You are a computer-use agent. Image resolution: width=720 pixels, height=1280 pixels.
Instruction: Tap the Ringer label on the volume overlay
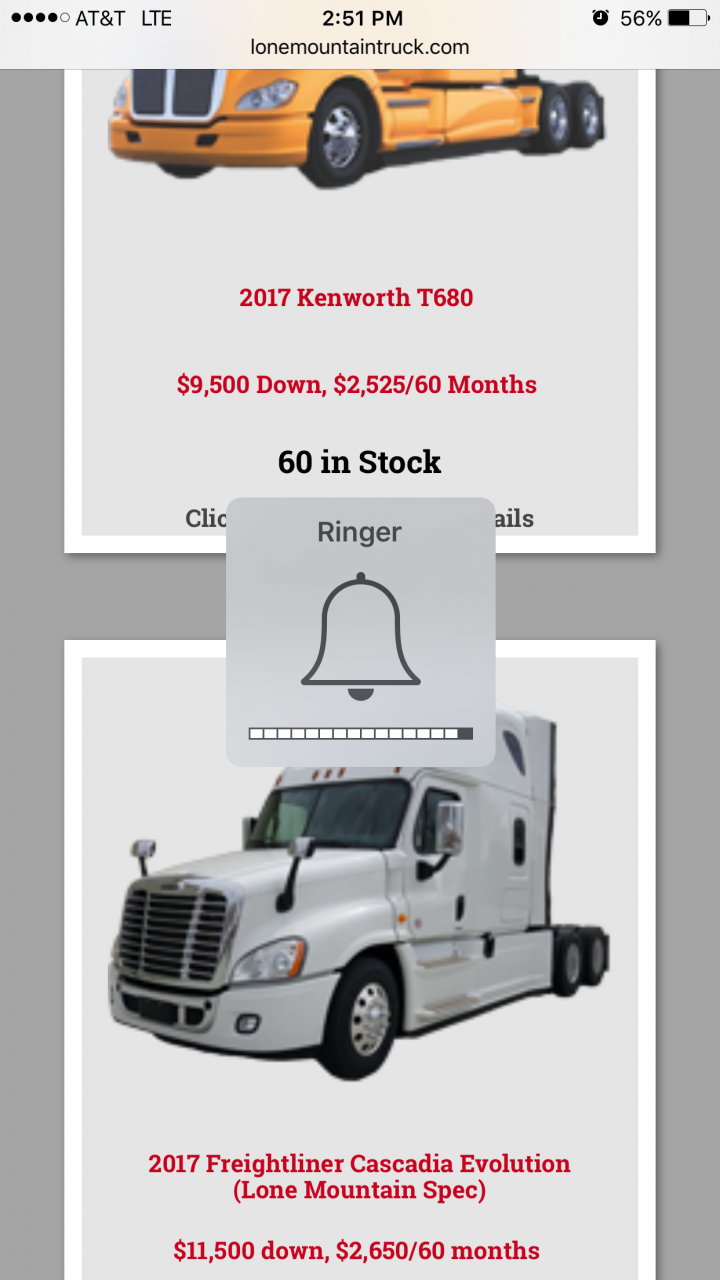(x=360, y=531)
